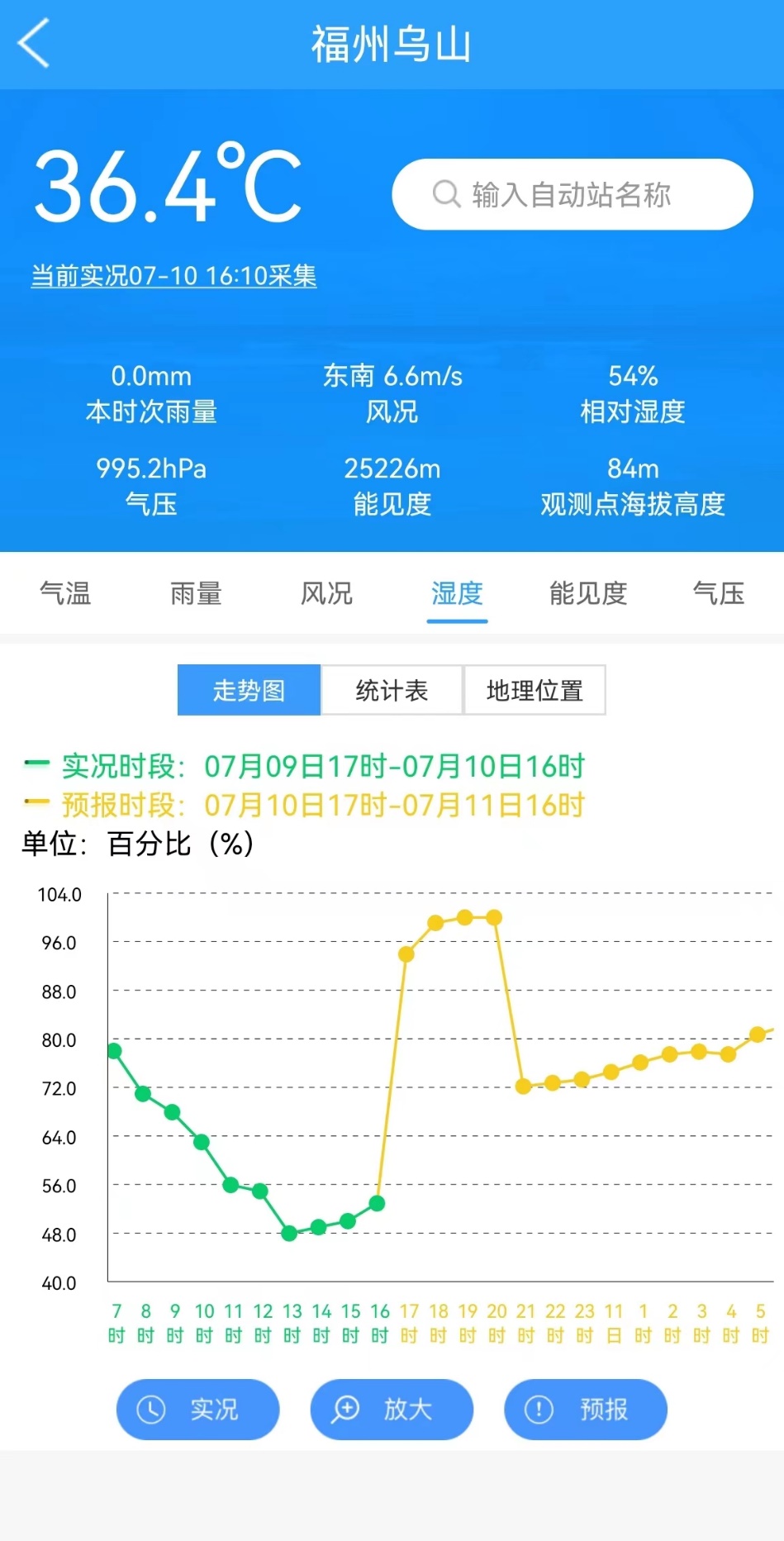Open the 气压 tab
This screenshot has height=1541, width=784.
click(718, 593)
